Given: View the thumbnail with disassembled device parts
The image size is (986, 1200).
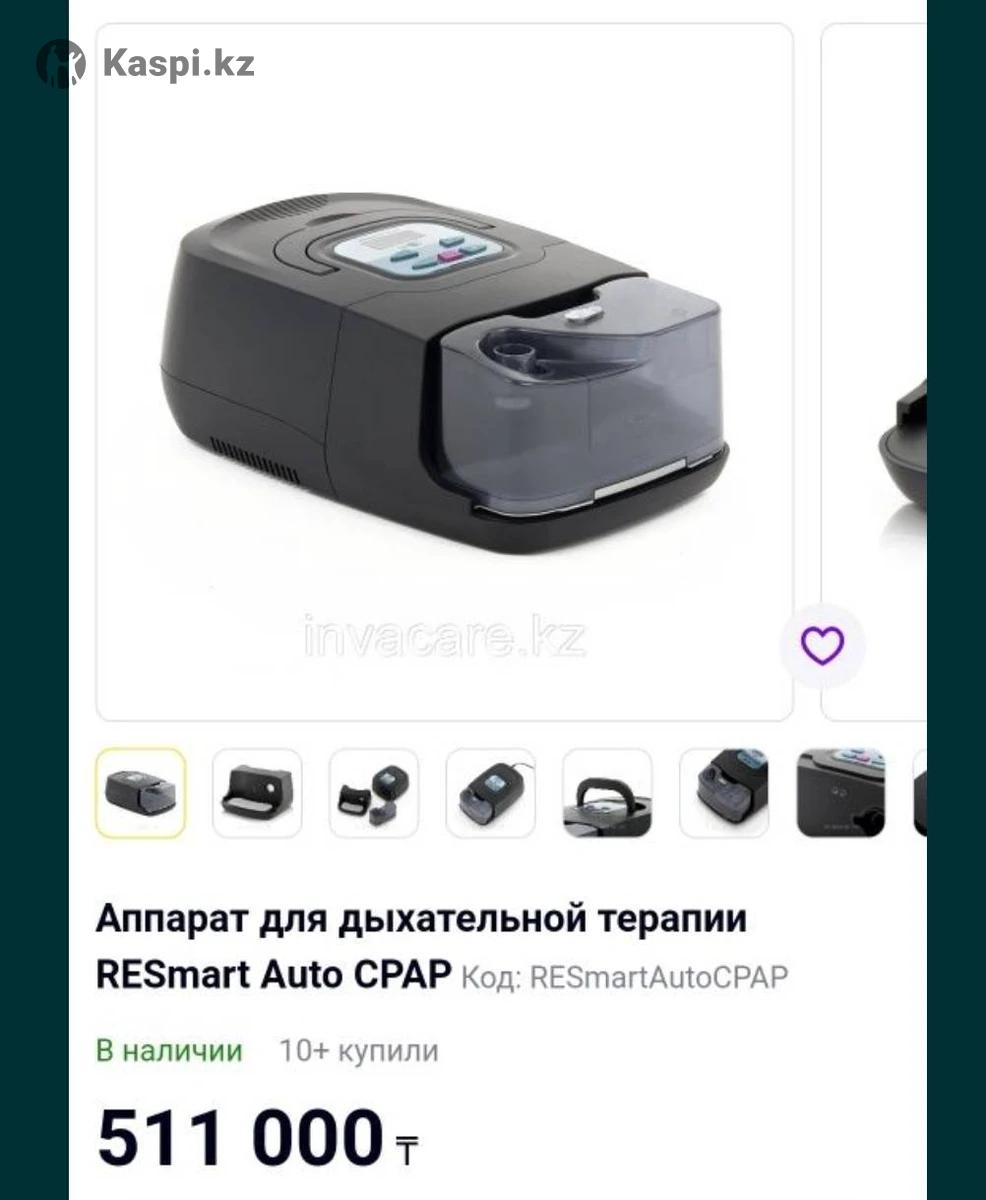Looking at the screenshot, I should [x=374, y=793].
